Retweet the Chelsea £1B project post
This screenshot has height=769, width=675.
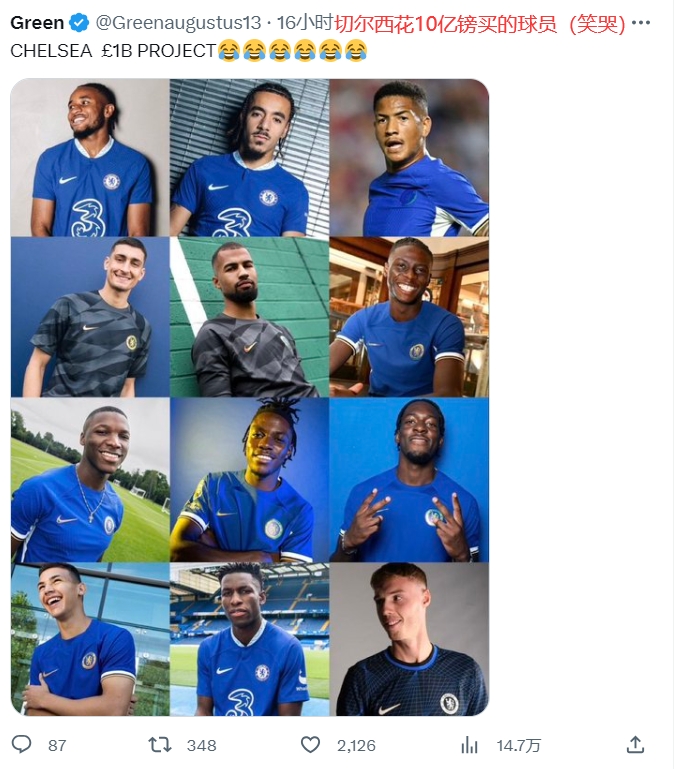(160, 745)
